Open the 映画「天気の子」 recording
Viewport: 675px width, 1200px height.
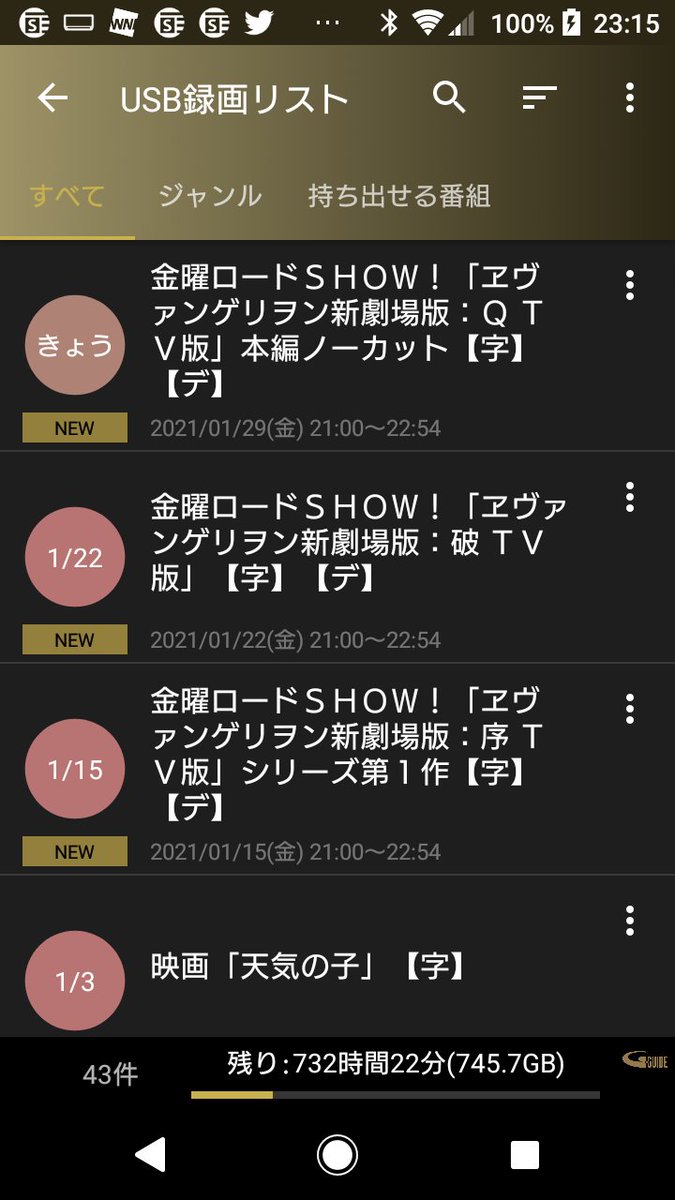tap(308, 966)
